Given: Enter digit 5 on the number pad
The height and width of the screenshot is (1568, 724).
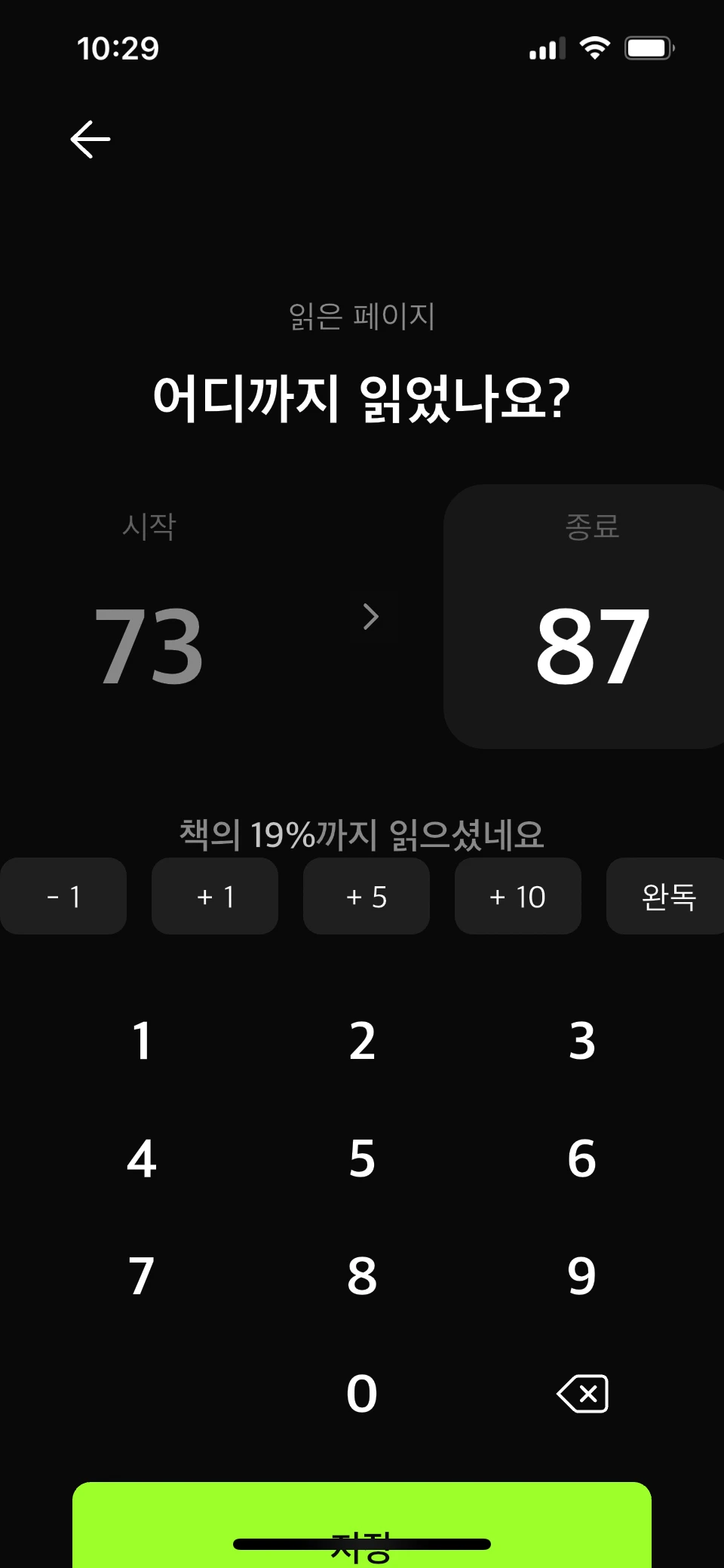Looking at the screenshot, I should point(362,1158).
